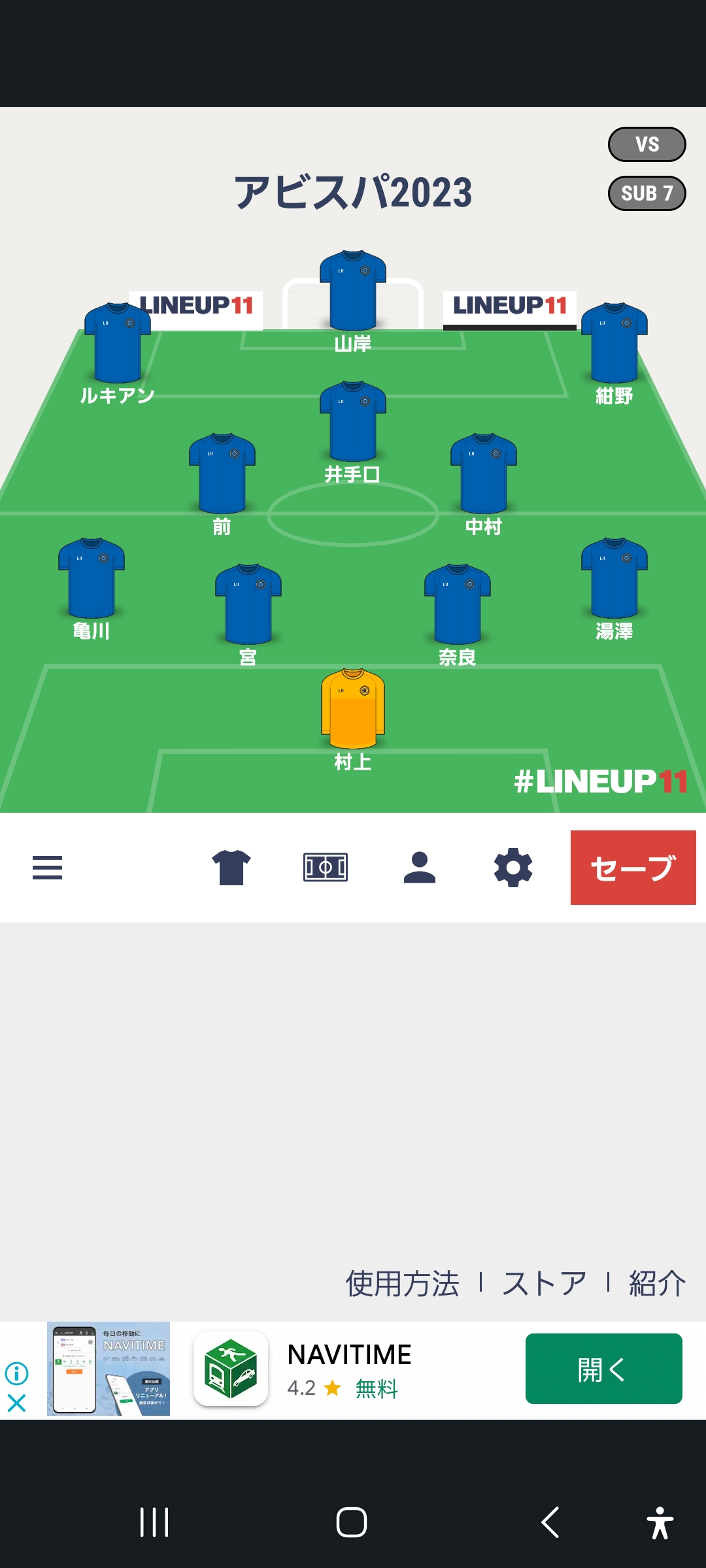Select player 井手口
706x1568 pixels.
(x=353, y=431)
